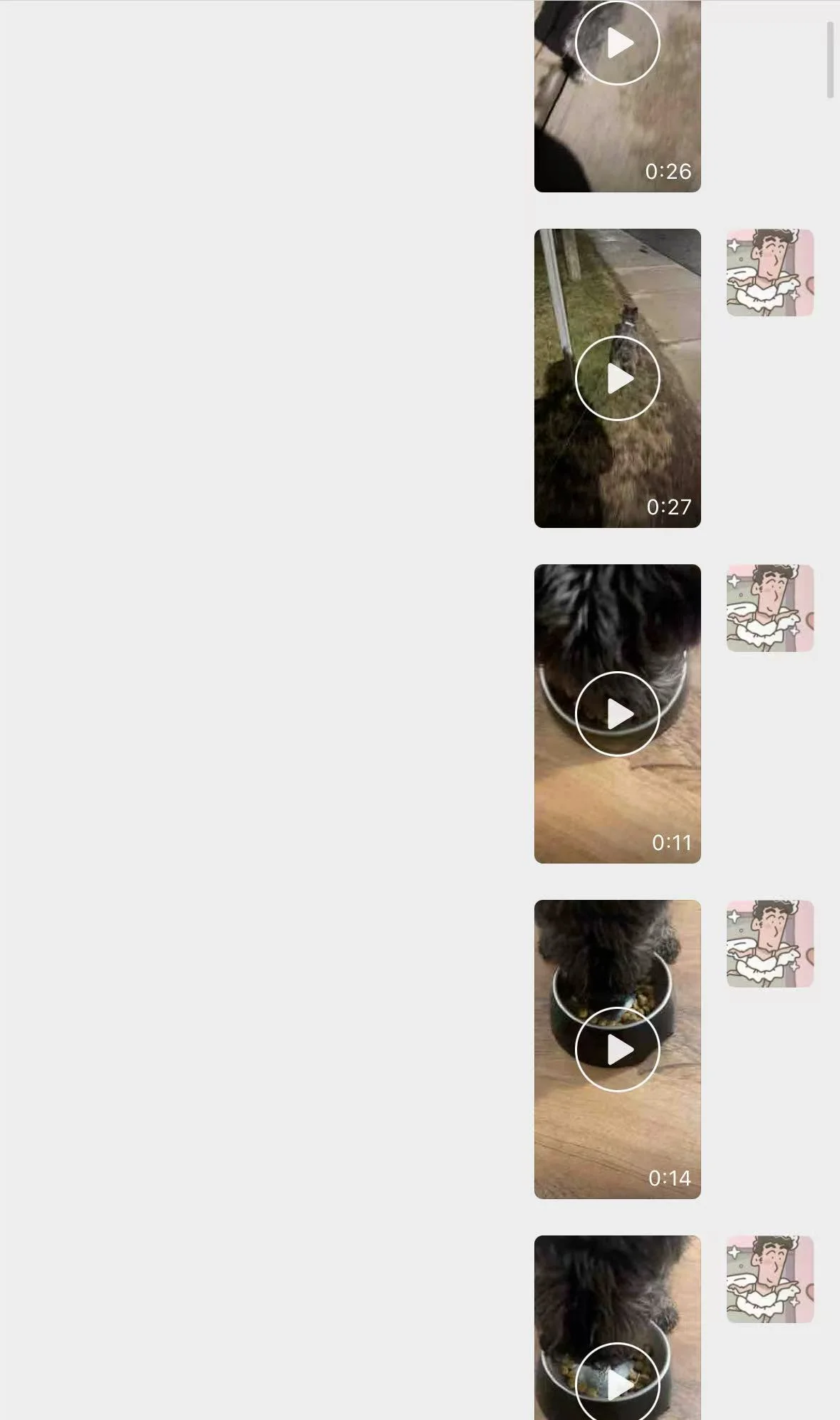
Task: Play the 0:27 video of the cat on grass
Action: point(617,378)
